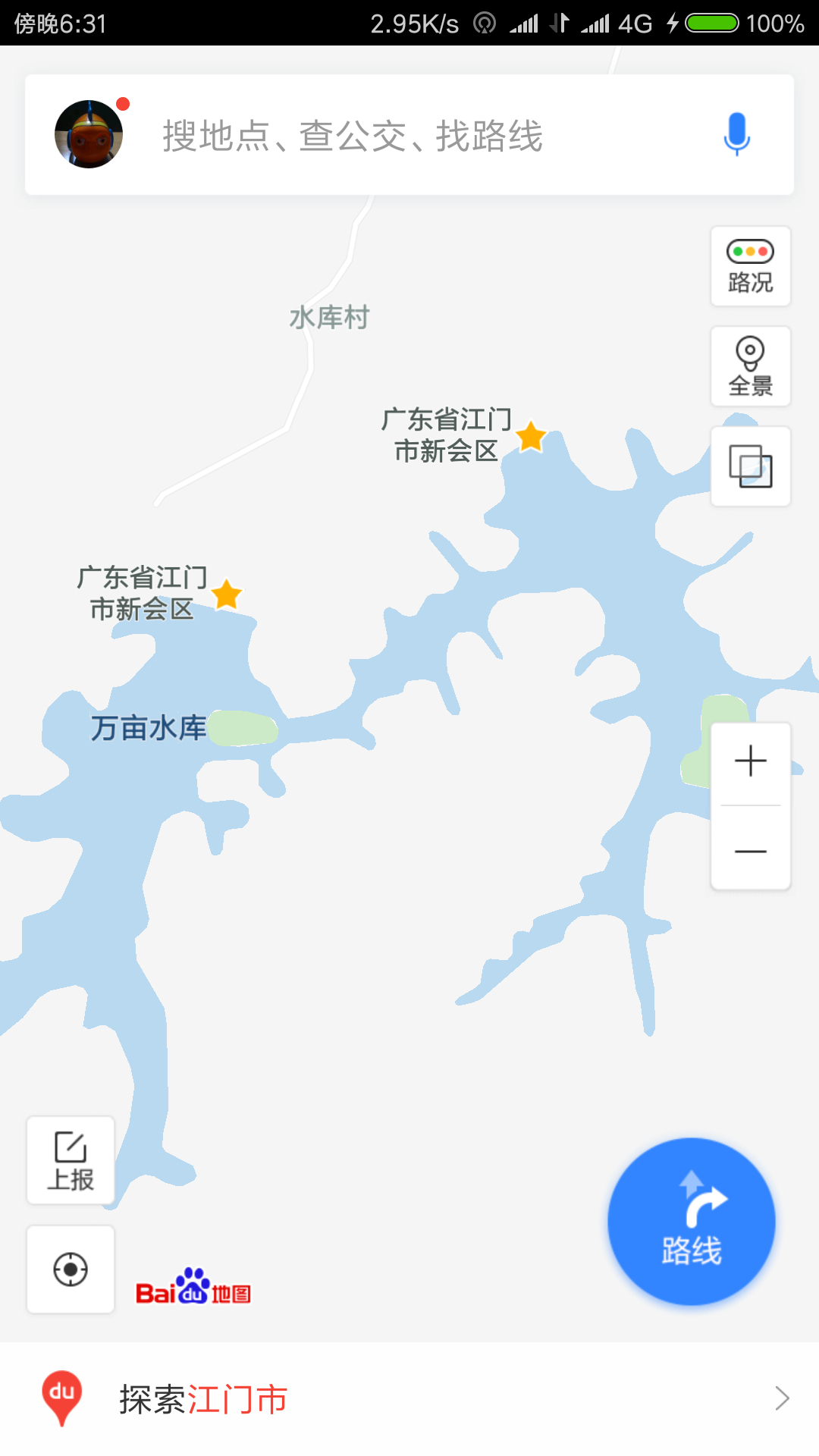This screenshot has width=819, height=1456.
Task: Open the 路线 route planner
Action: [x=692, y=1222]
